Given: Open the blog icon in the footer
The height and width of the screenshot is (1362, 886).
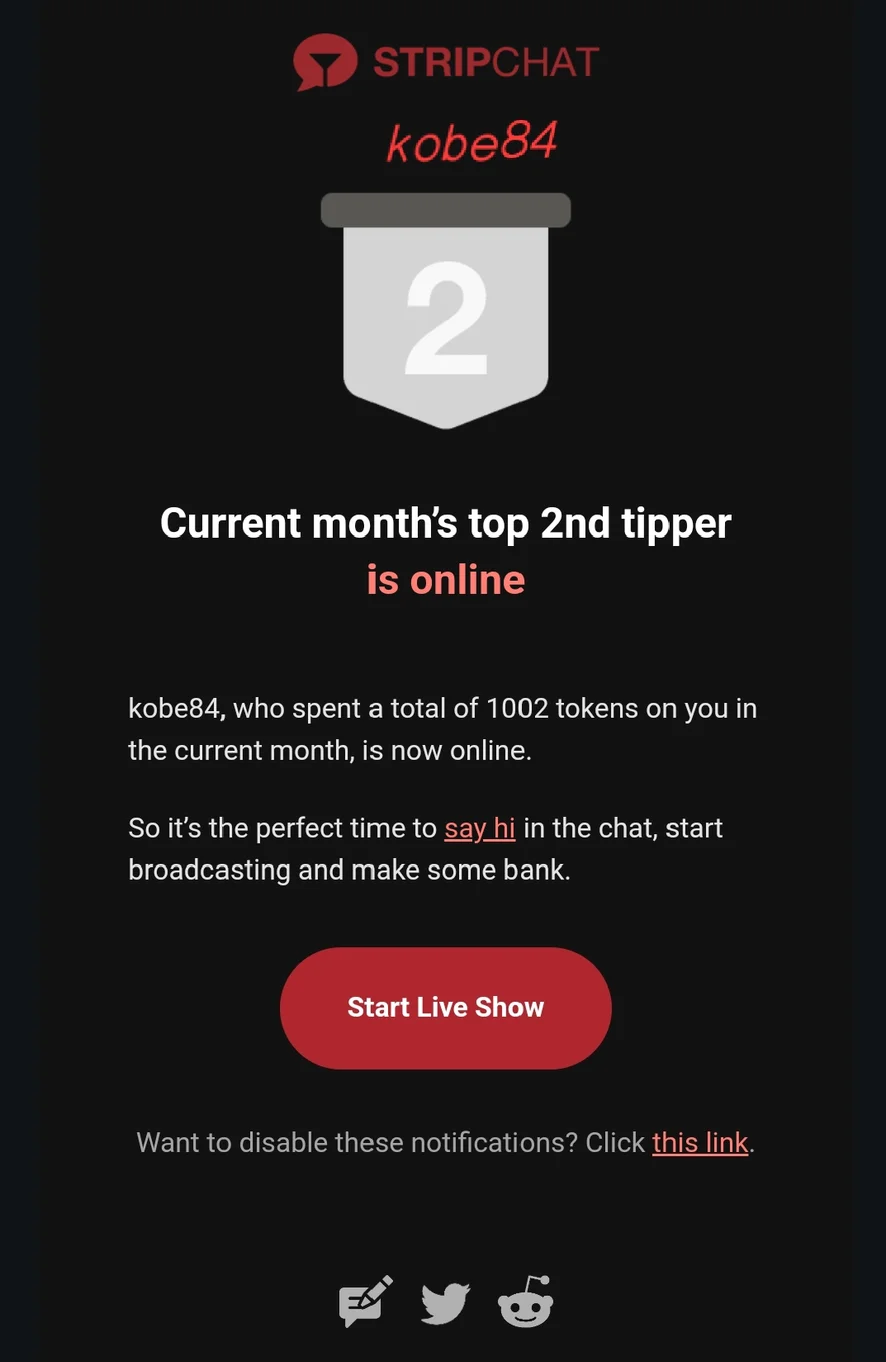Looking at the screenshot, I should [x=365, y=1301].
